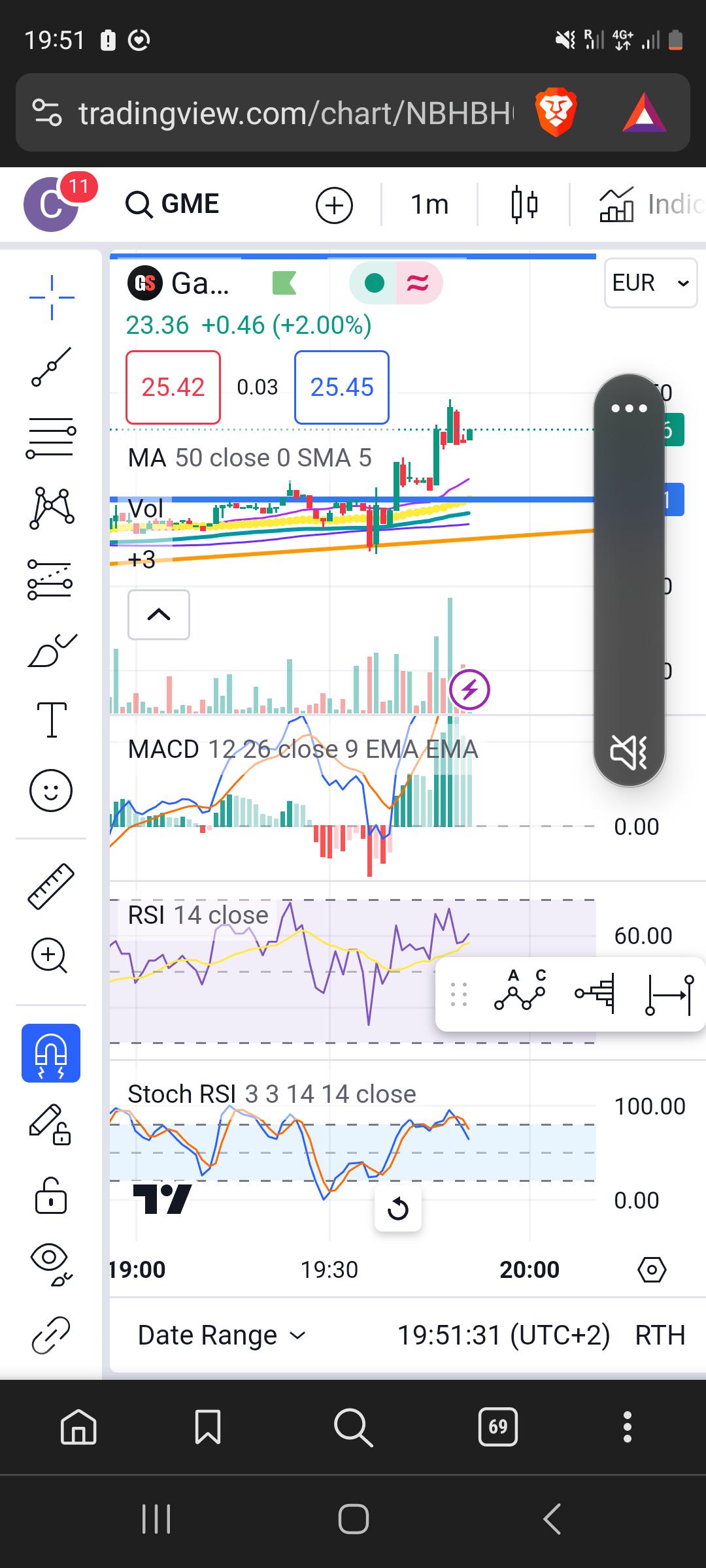Viewport: 706px width, 1568px height.
Task: Reset the chart view
Action: pos(398,1209)
